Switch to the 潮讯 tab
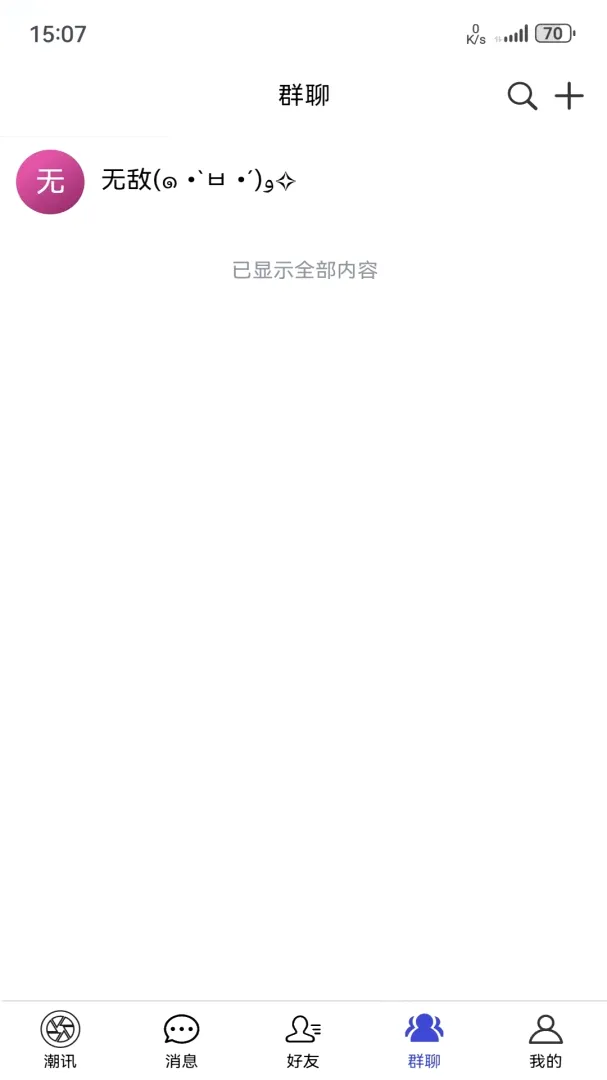This screenshot has width=607, height=1080. [61, 1039]
